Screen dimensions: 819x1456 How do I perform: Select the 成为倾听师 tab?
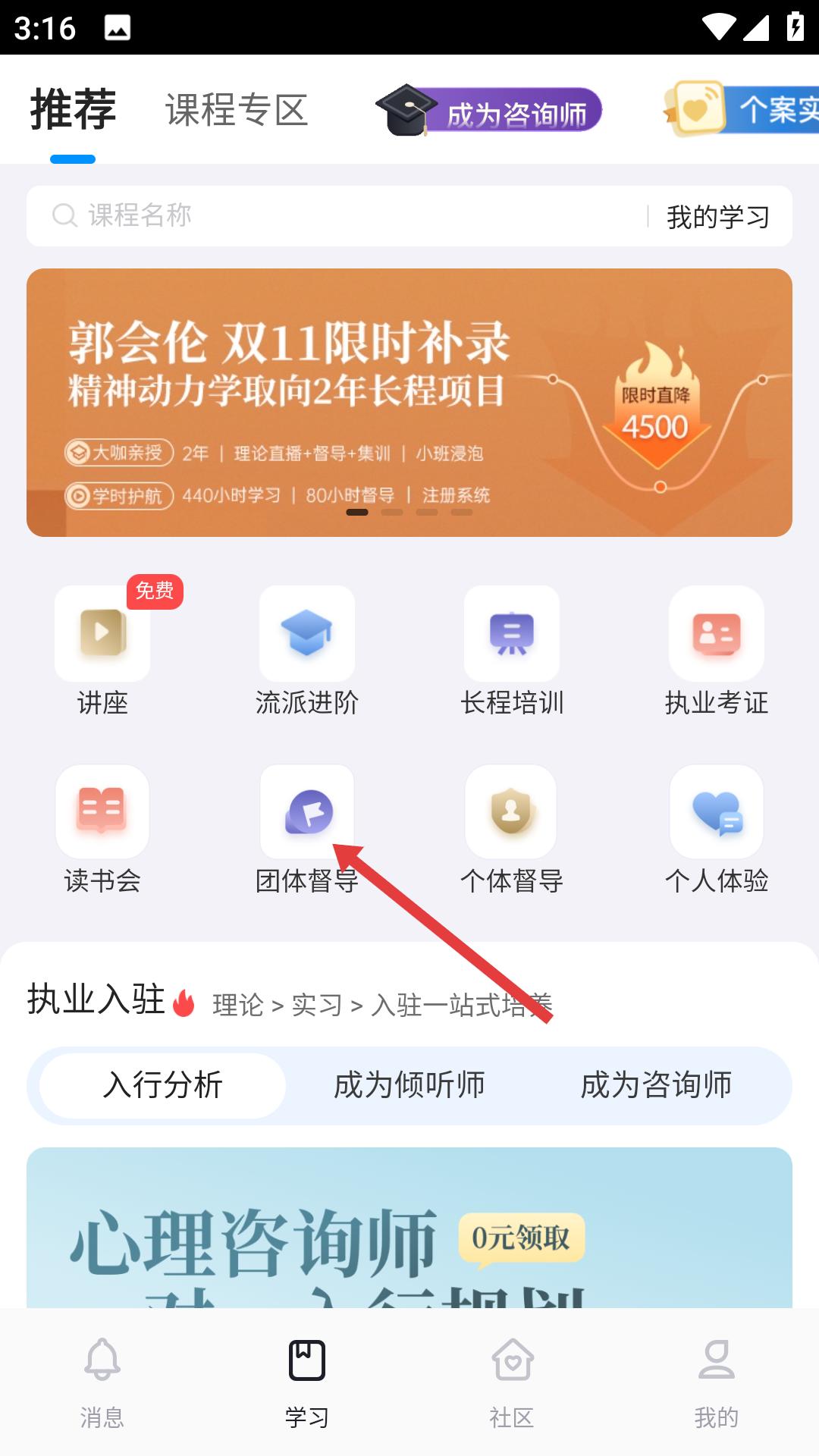point(409,1085)
